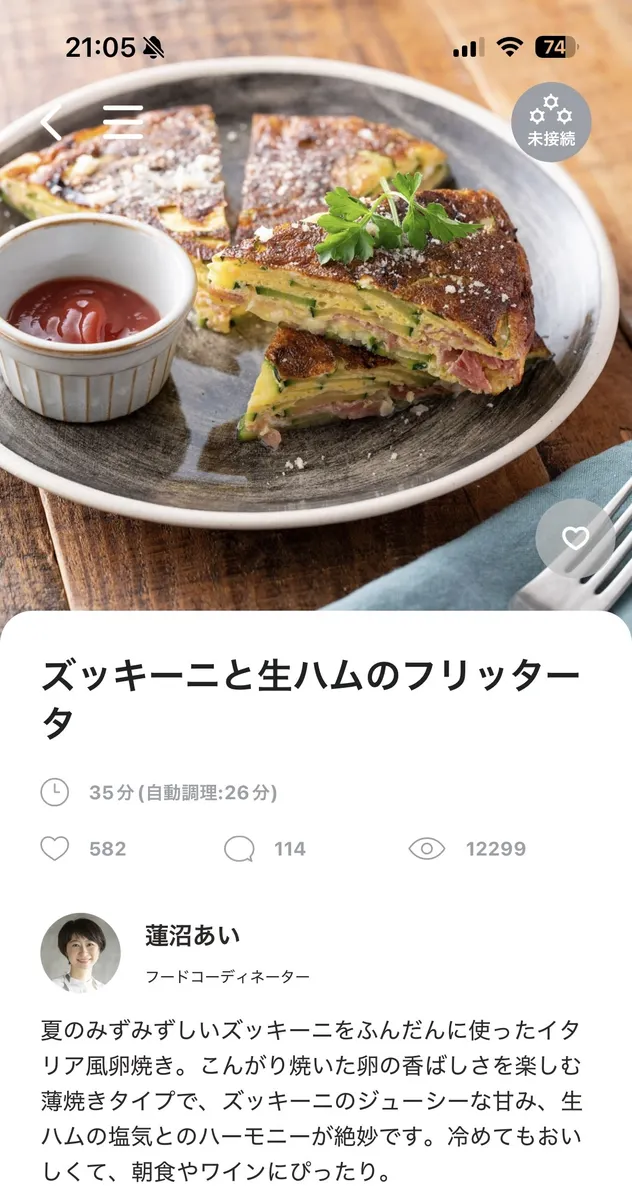Open the hamburger menu

click(123, 122)
